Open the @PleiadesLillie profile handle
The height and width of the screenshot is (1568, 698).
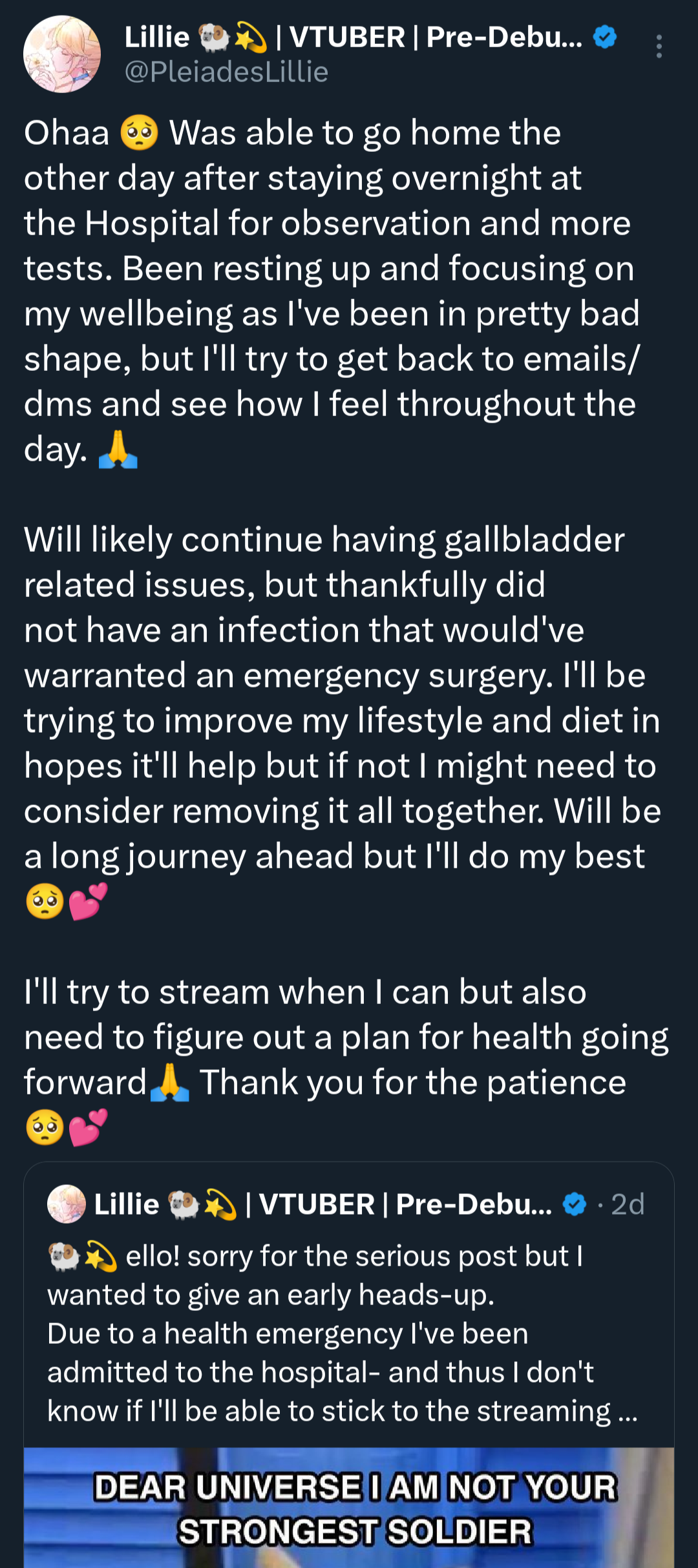[x=226, y=72]
